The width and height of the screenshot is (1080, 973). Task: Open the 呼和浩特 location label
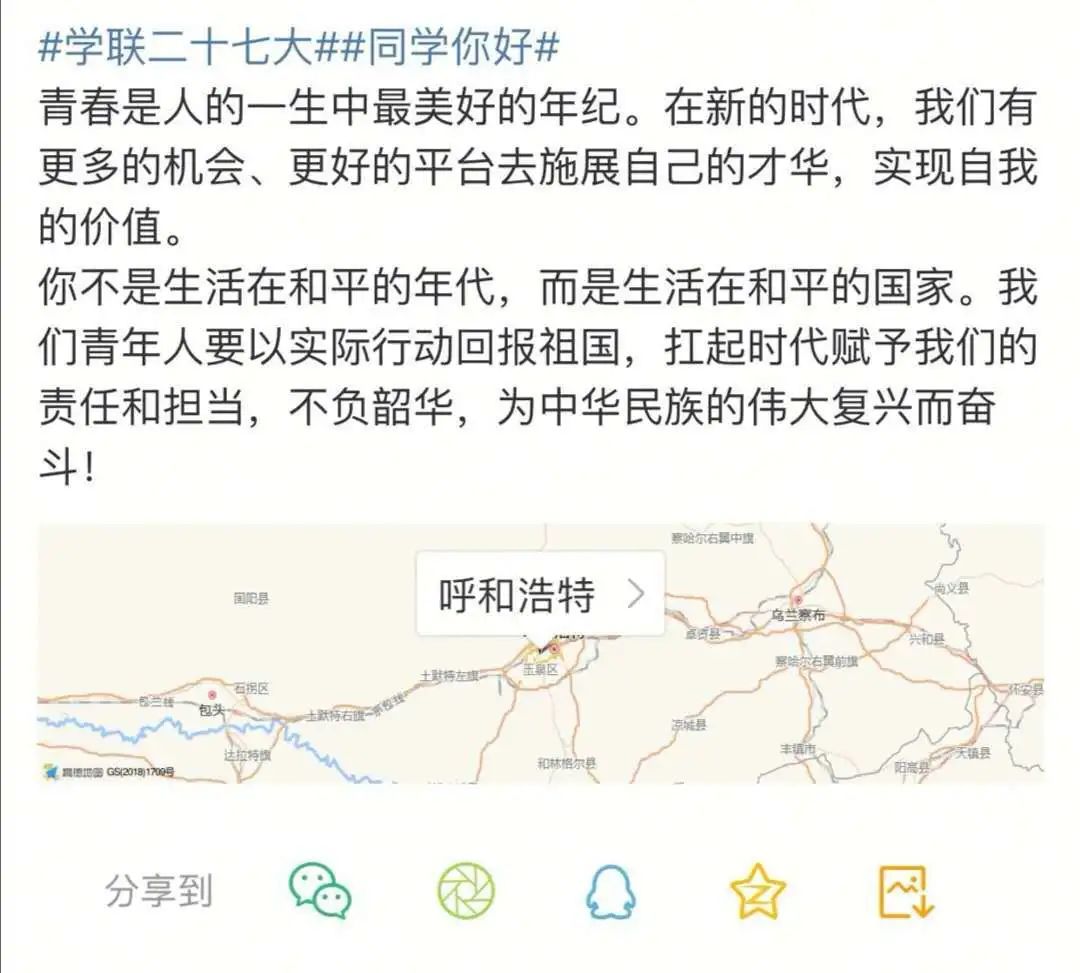pos(540,595)
